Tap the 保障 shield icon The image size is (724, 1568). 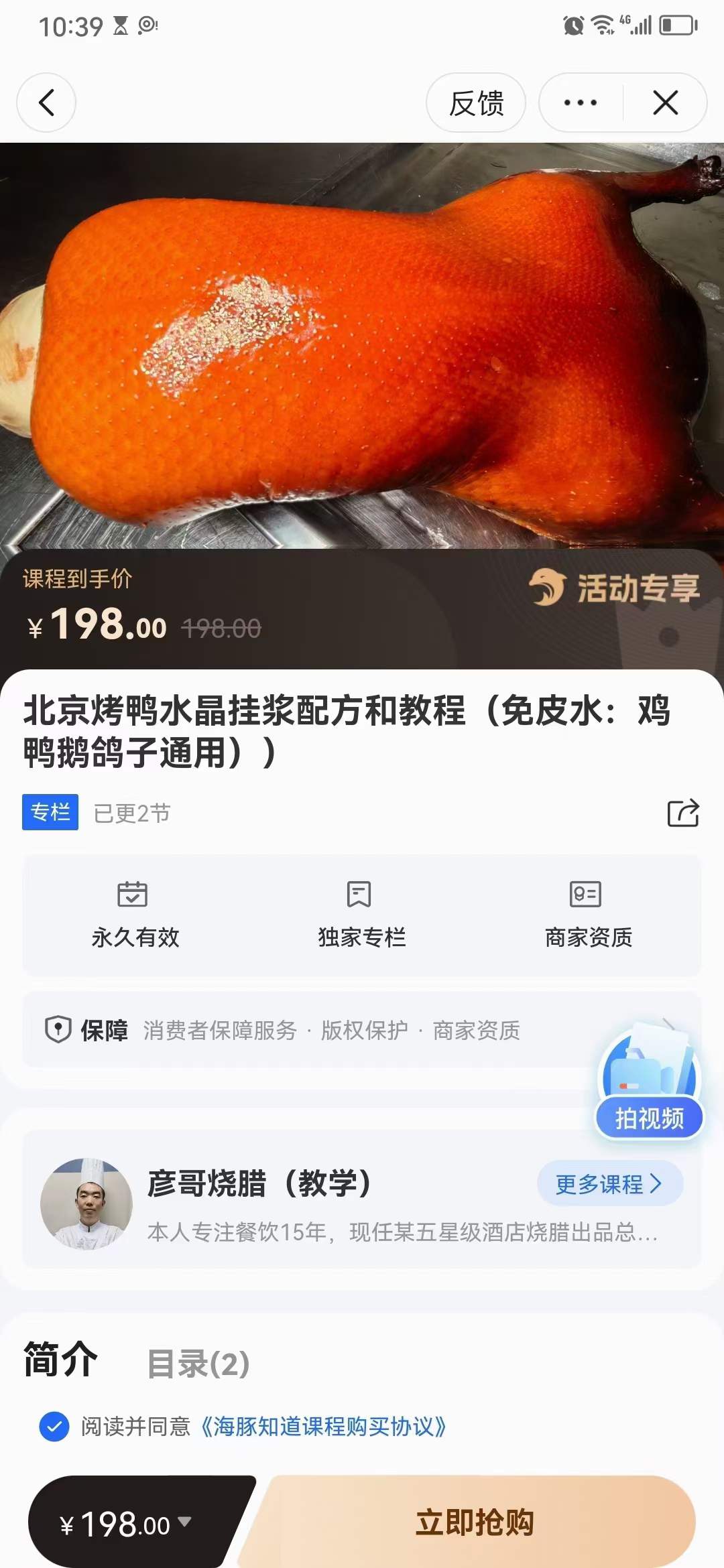pyautogui.click(x=59, y=1030)
